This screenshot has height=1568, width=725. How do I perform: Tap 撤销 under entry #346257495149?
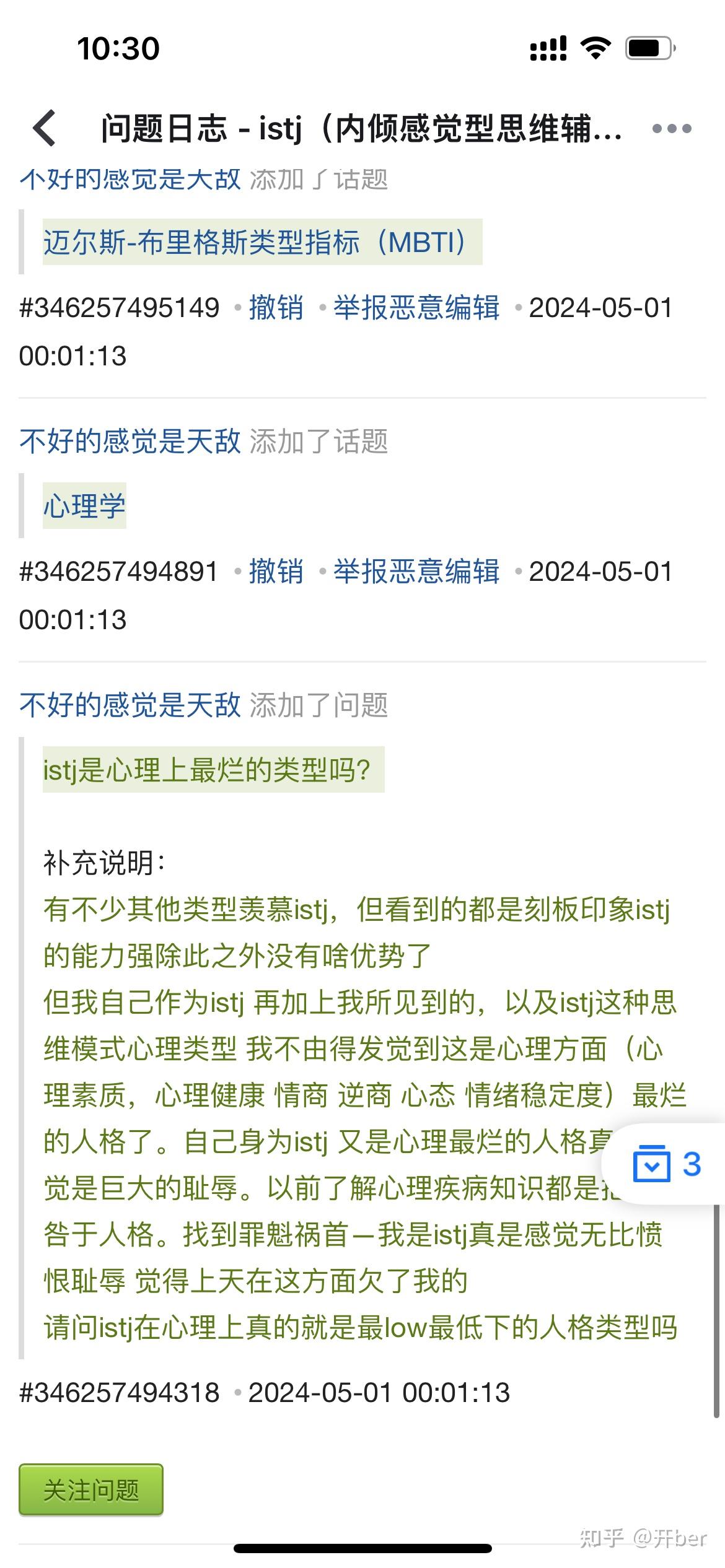[x=276, y=308]
